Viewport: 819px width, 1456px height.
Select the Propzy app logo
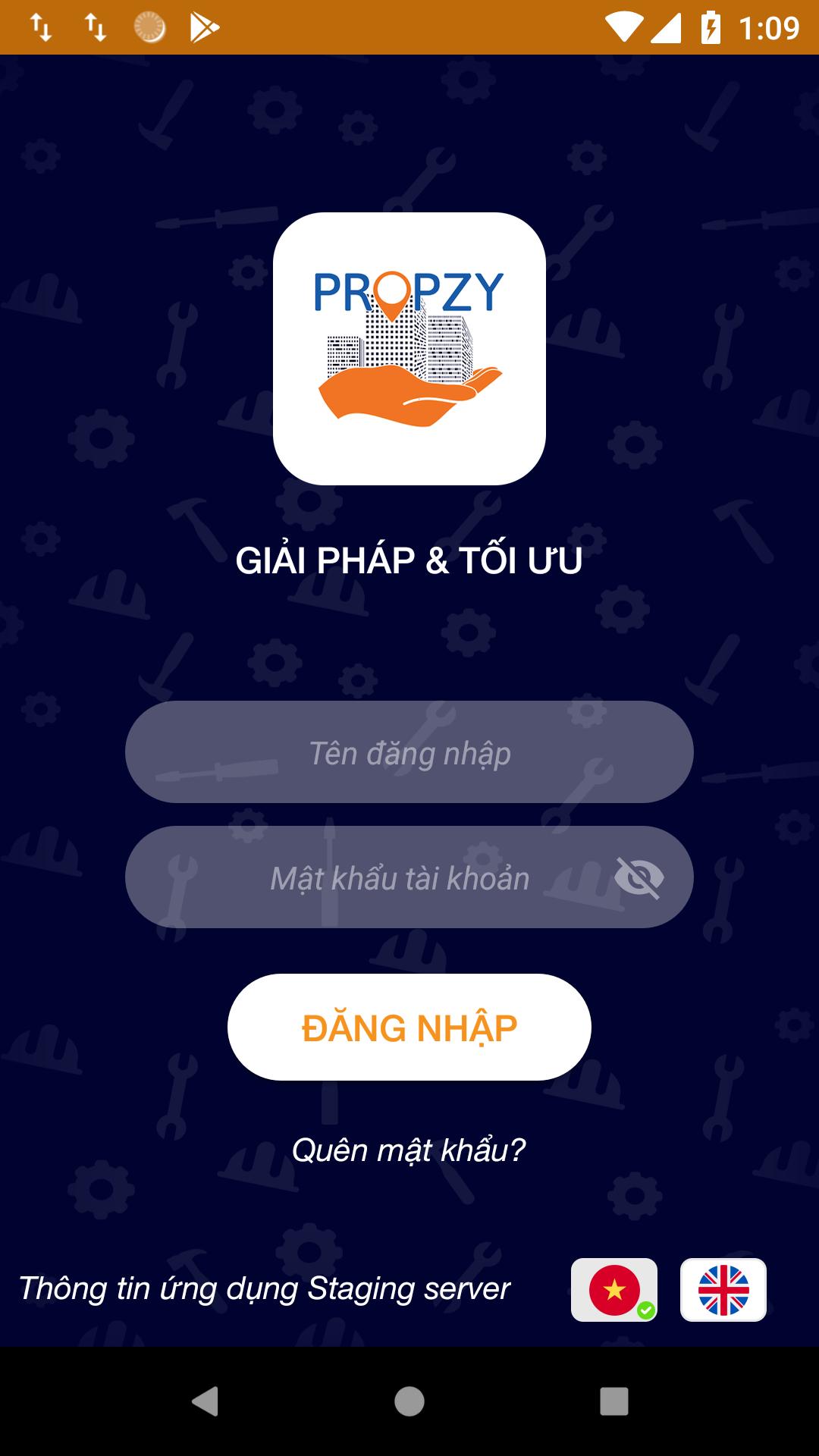409,349
